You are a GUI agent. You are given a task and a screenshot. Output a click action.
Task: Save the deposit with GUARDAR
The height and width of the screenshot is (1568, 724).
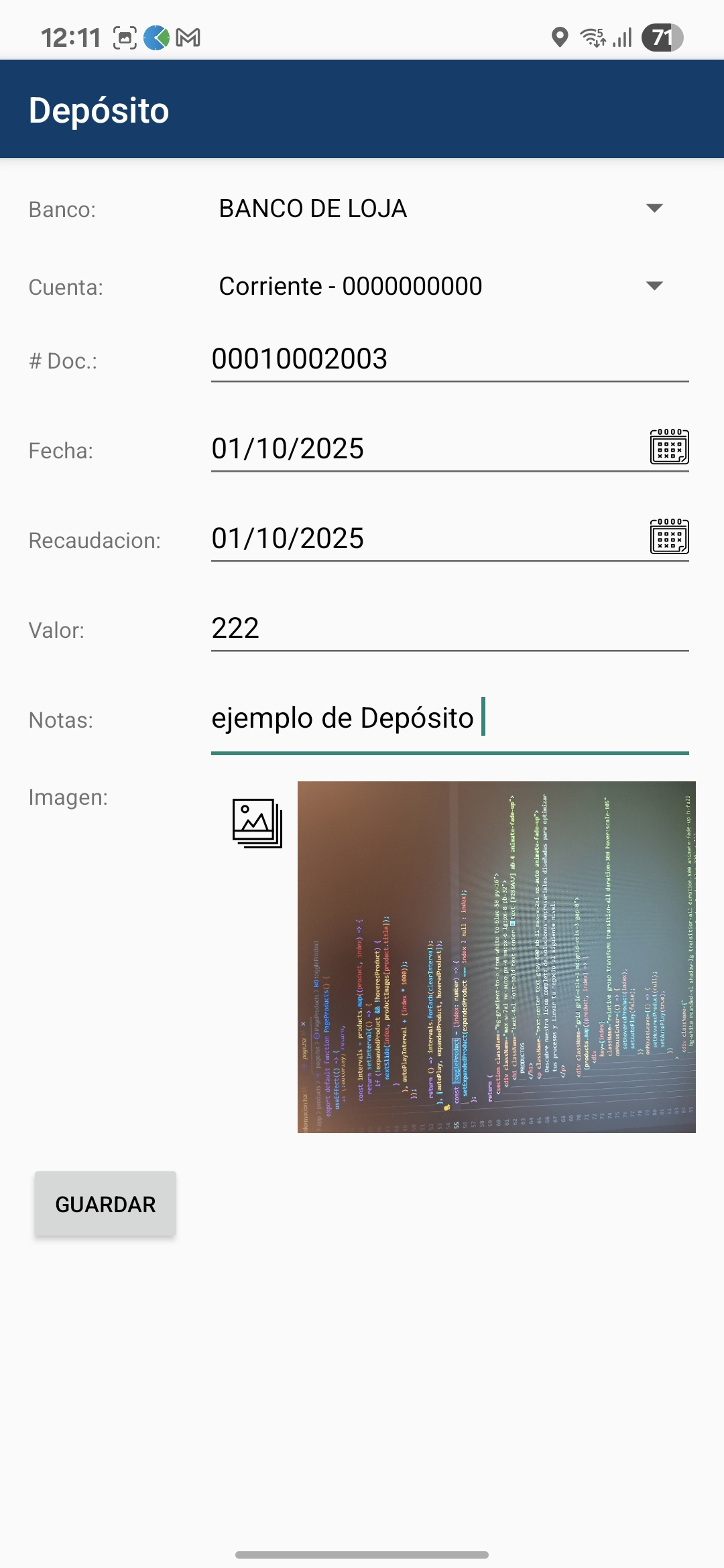(x=105, y=1204)
